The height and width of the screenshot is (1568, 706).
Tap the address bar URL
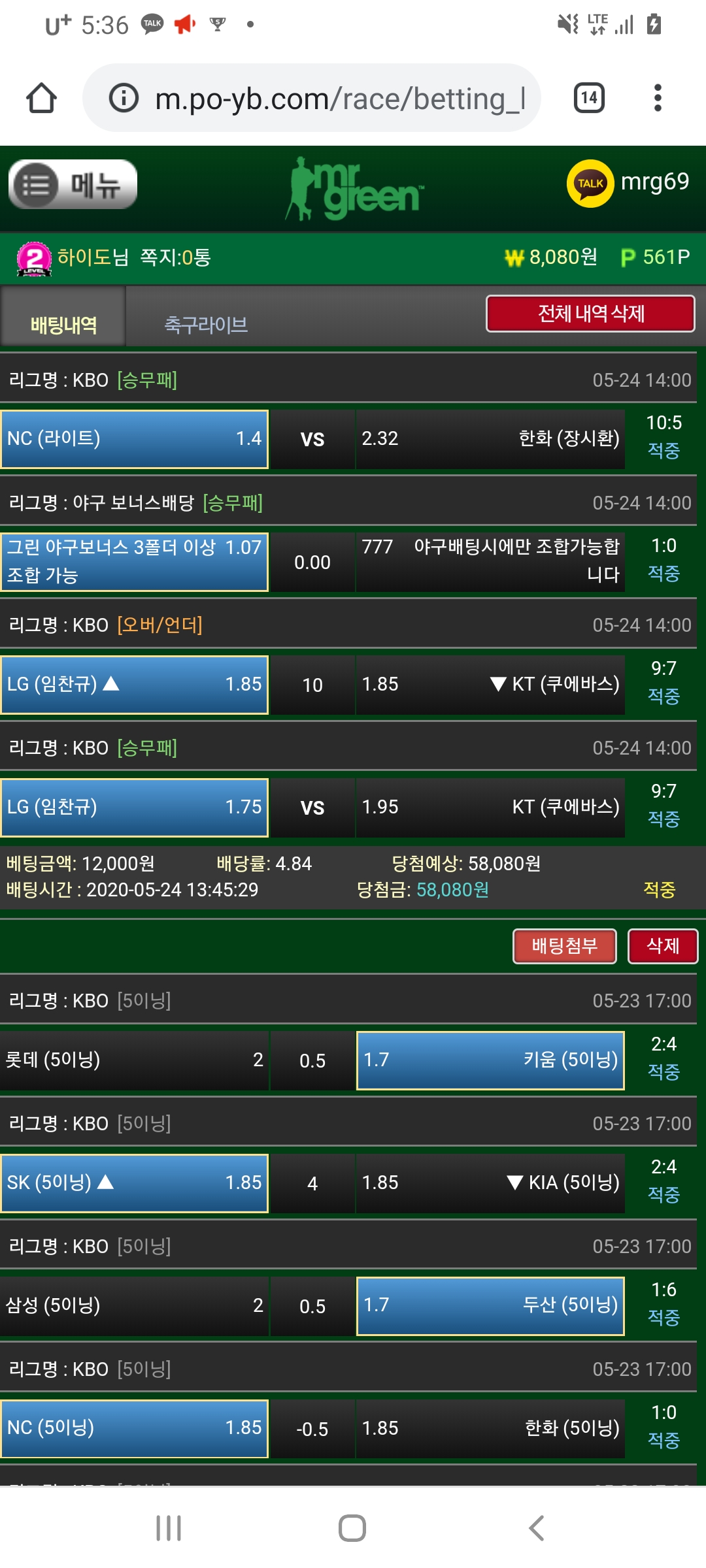coord(339,99)
